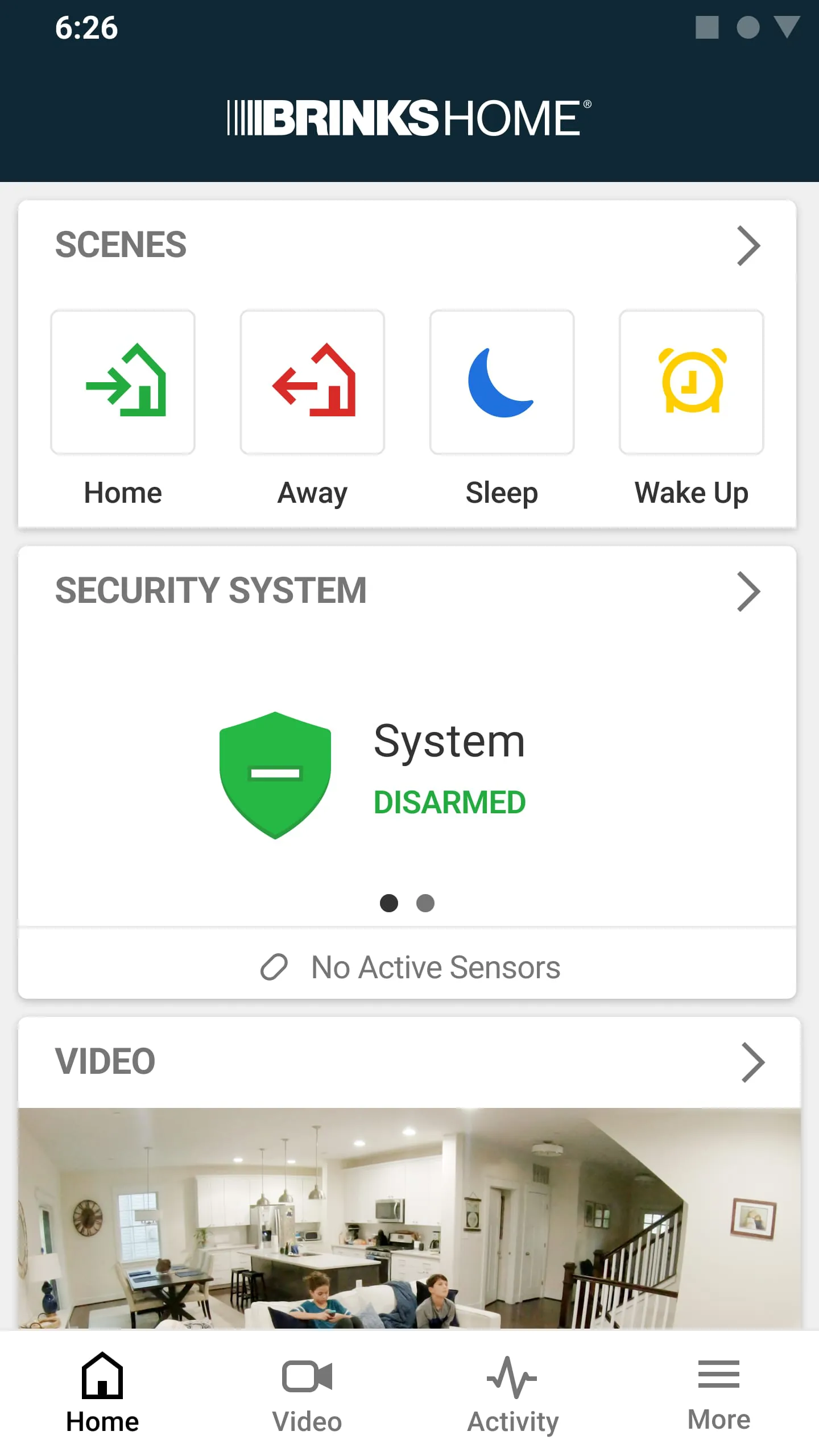
Task: Go to second security system page dot
Action: pos(425,903)
